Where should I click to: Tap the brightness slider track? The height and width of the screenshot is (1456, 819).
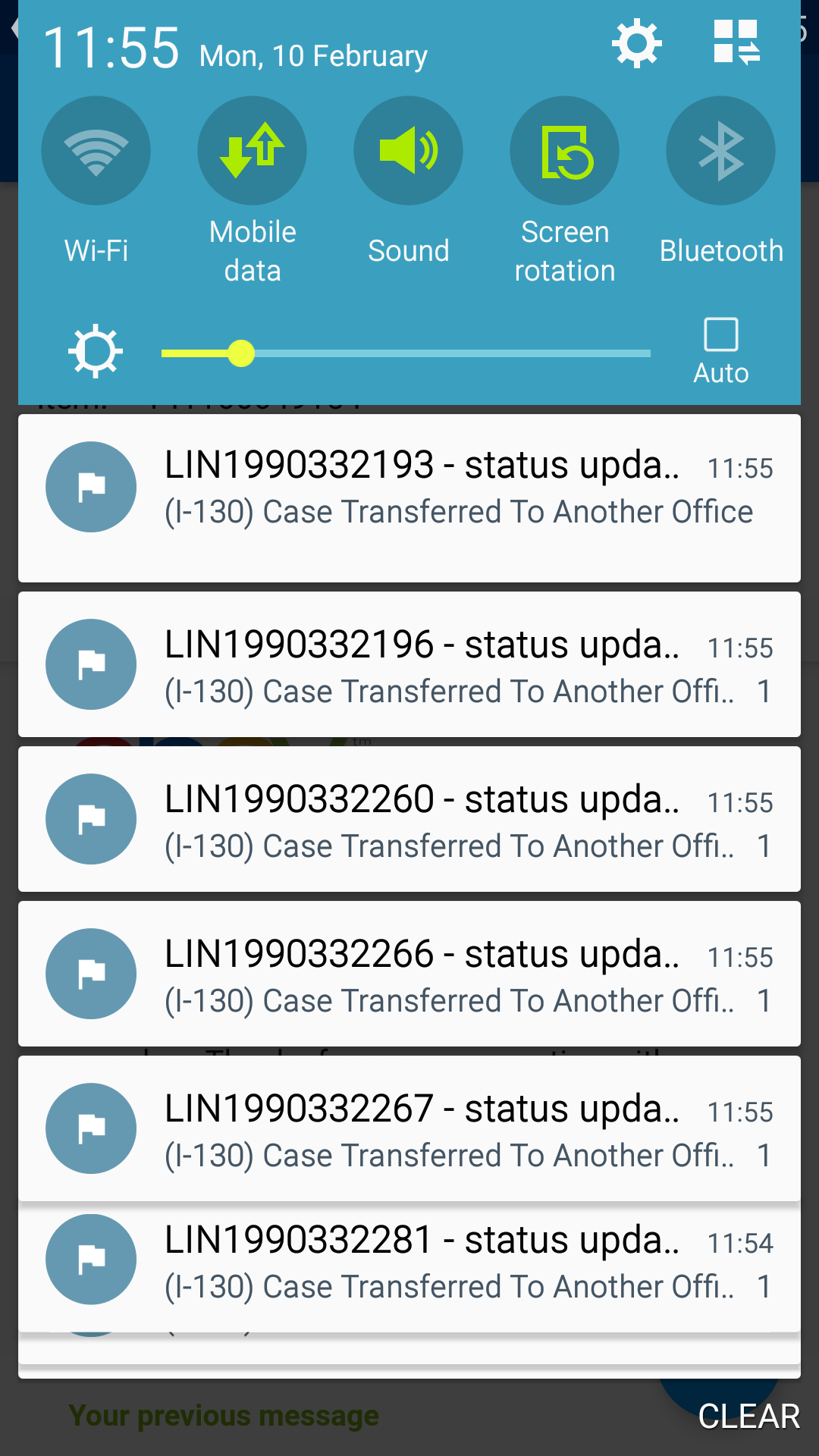coord(406,353)
